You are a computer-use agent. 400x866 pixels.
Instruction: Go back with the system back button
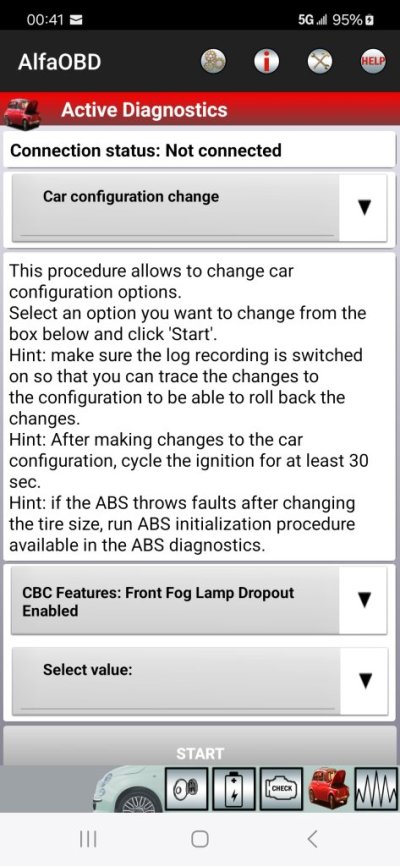312,839
